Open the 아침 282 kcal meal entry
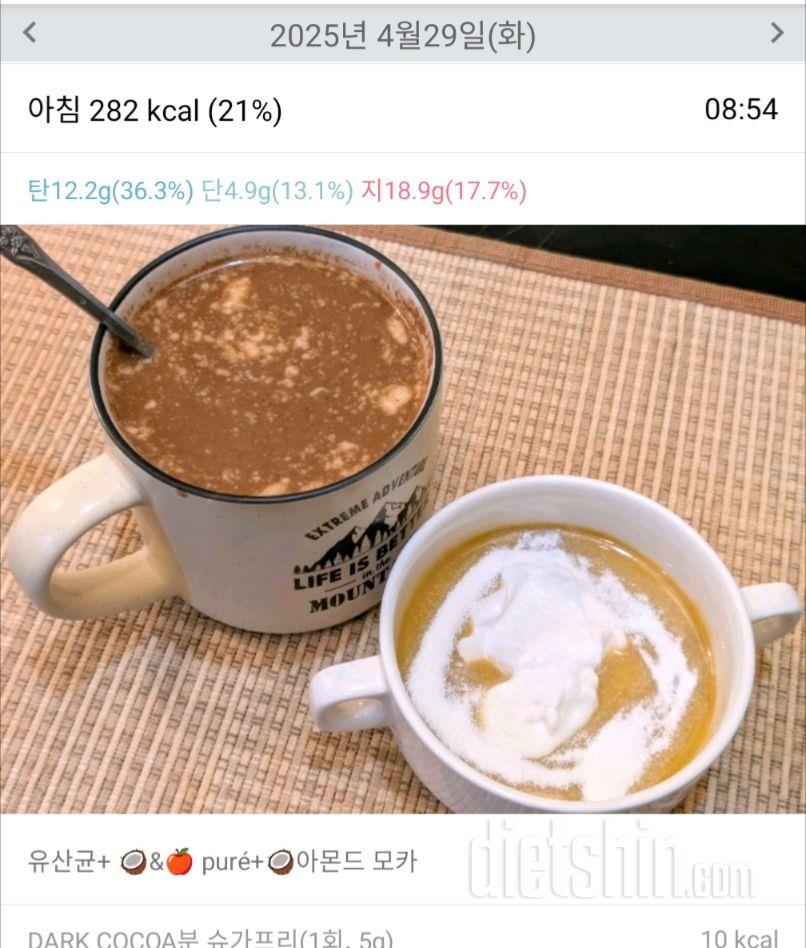The image size is (806, 948). pos(155,110)
